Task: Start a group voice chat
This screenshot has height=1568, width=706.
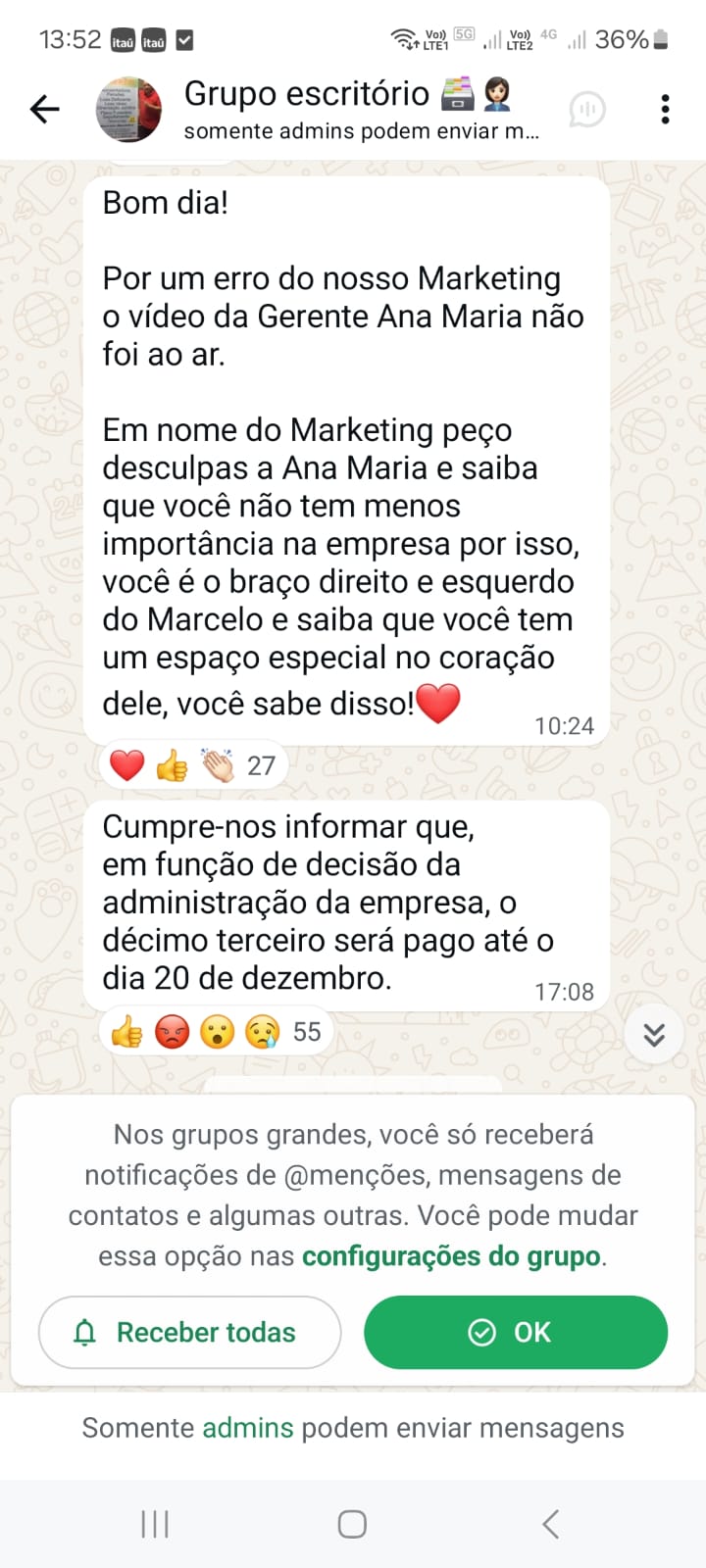Action: click(x=586, y=109)
